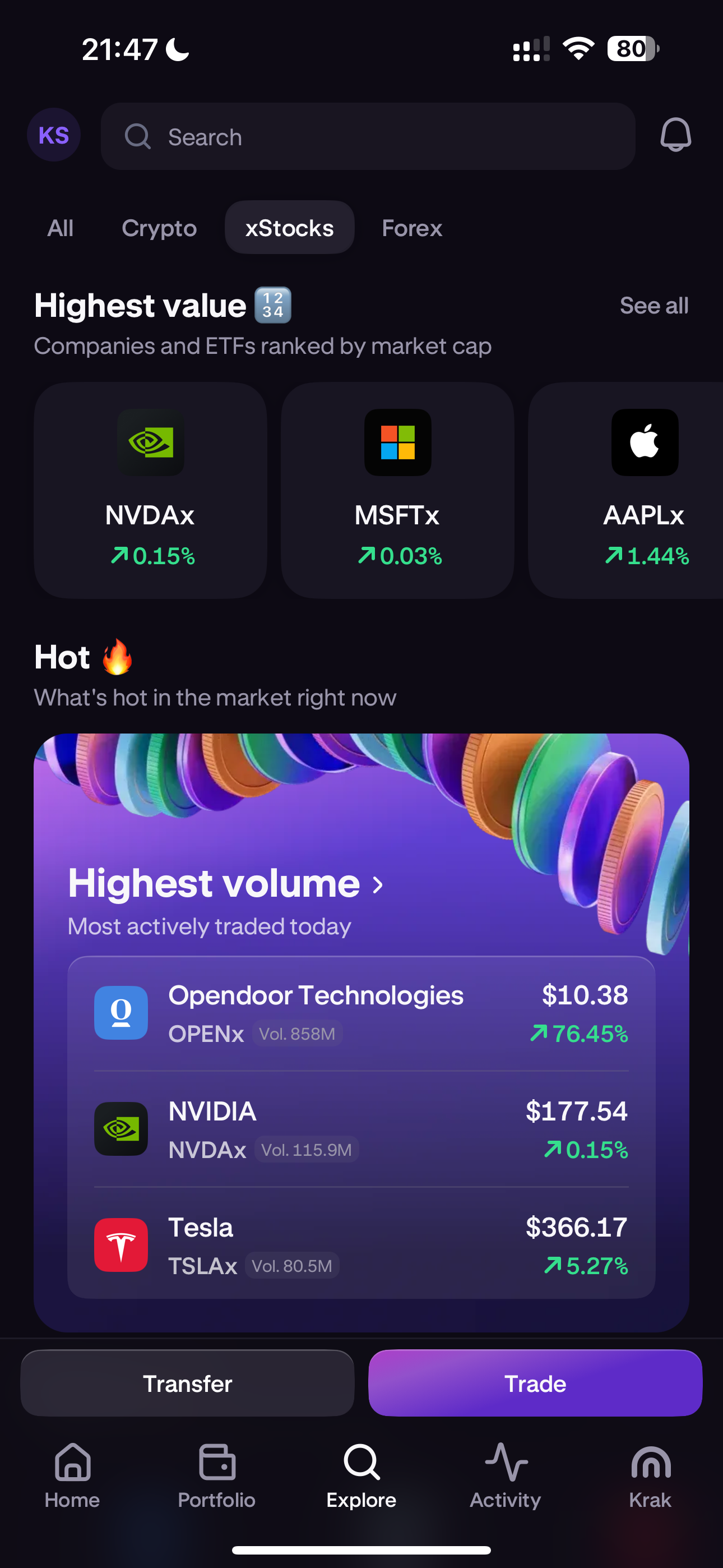Open the NVDAx card

pos(150,490)
